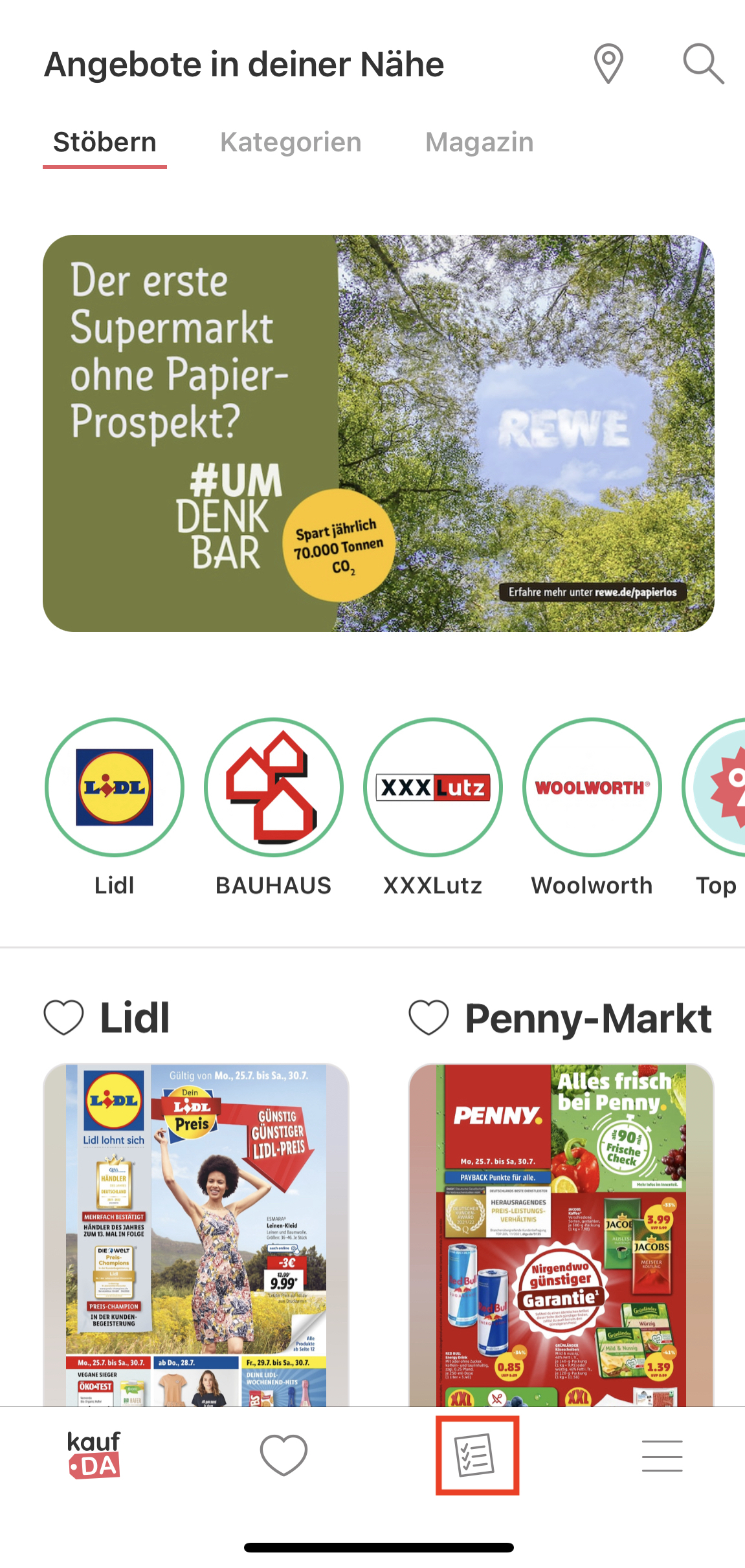Open the XXXLutz retailer circle
The height and width of the screenshot is (1568, 745).
click(x=432, y=787)
